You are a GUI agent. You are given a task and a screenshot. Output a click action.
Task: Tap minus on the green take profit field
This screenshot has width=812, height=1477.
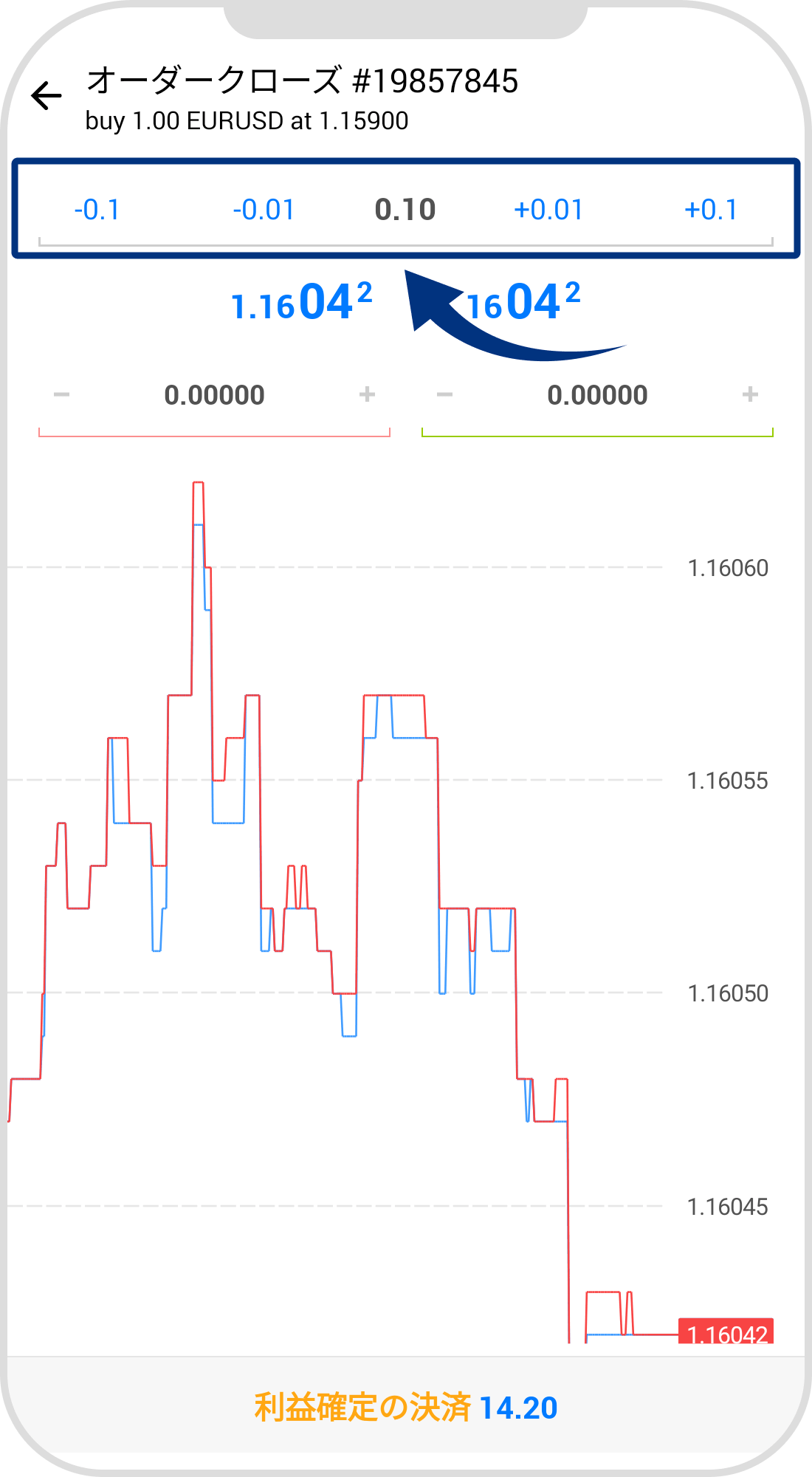coord(444,395)
